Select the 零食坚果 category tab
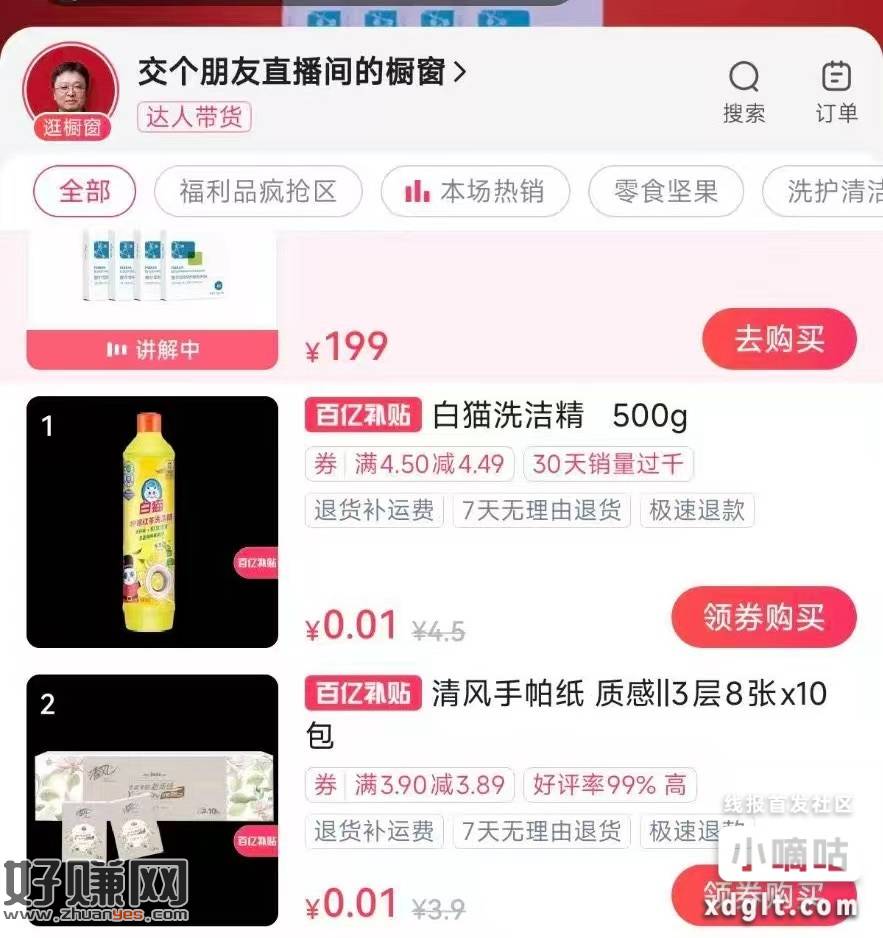 (x=666, y=192)
